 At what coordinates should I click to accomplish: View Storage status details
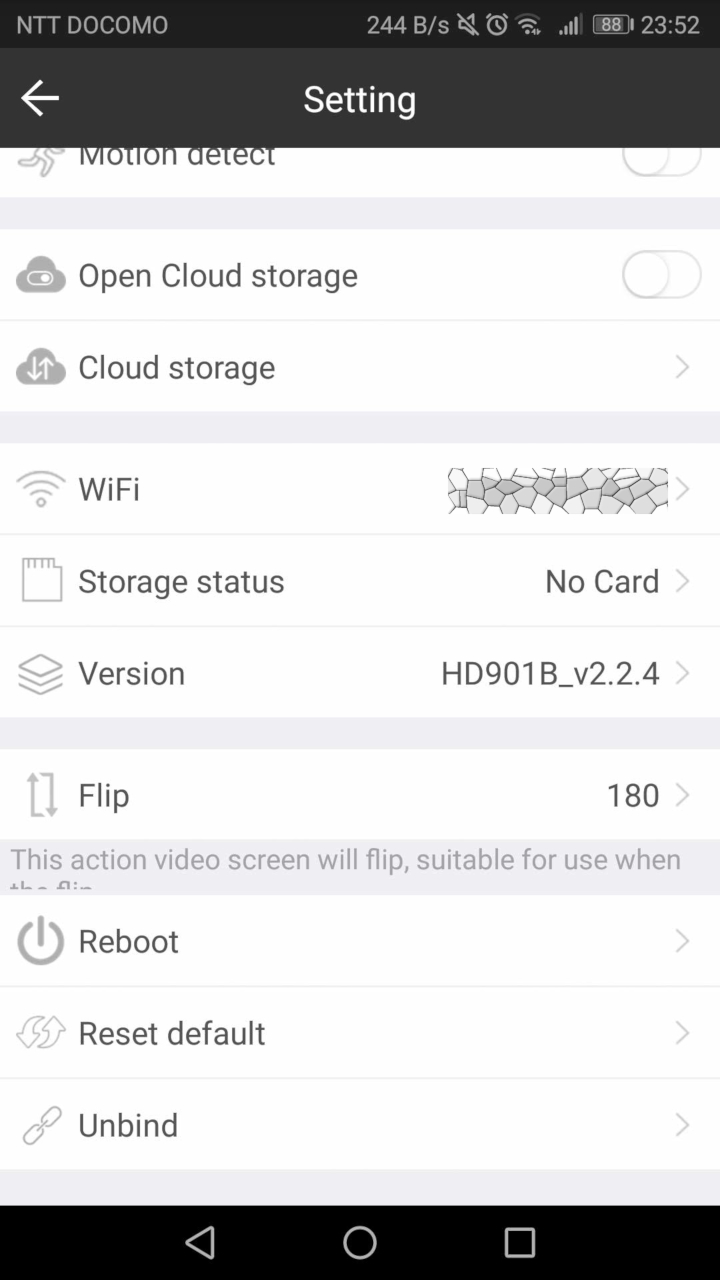[360, 581]
